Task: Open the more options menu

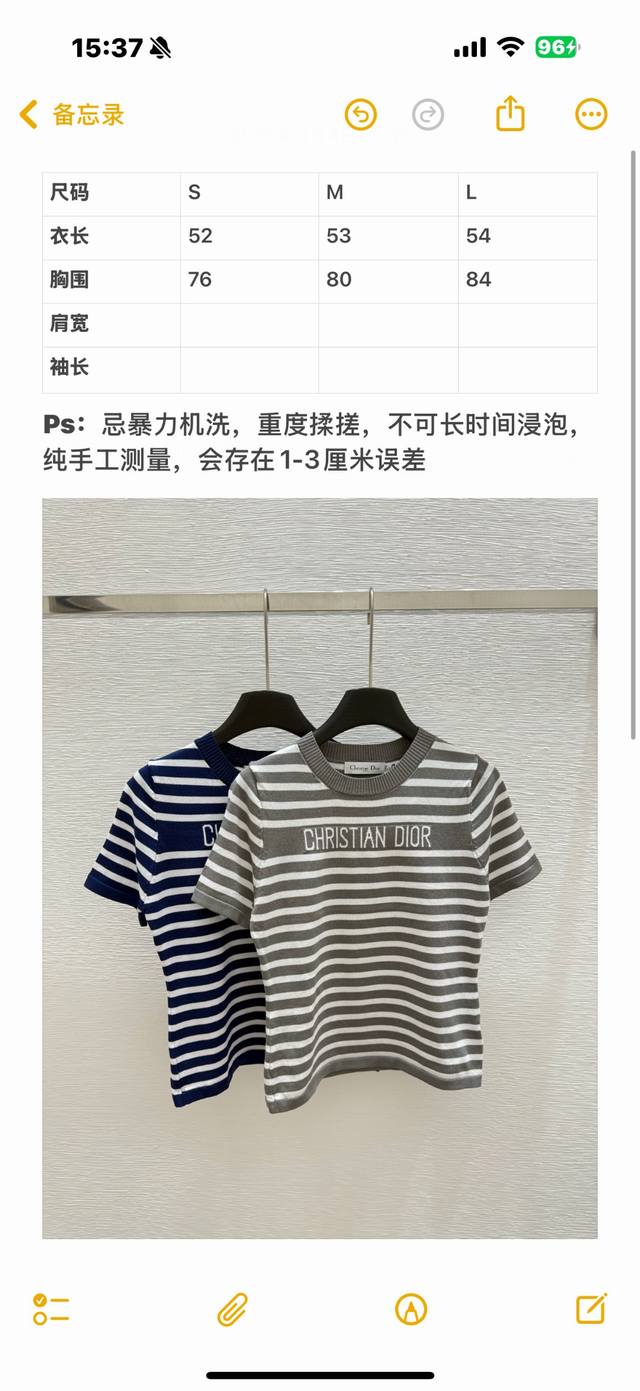Action: tap(591, 114)
